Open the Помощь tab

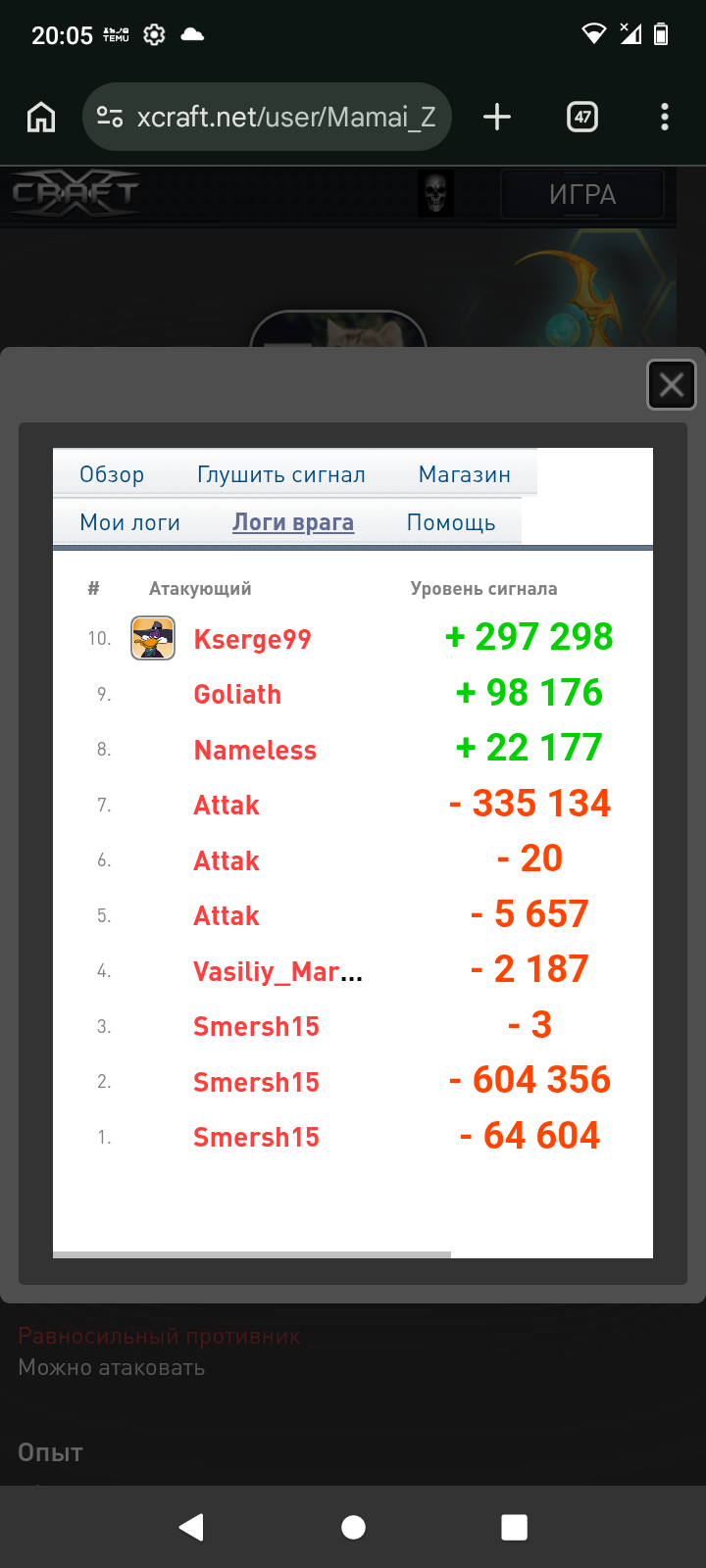pyautogui.click(x=451, y=522)
